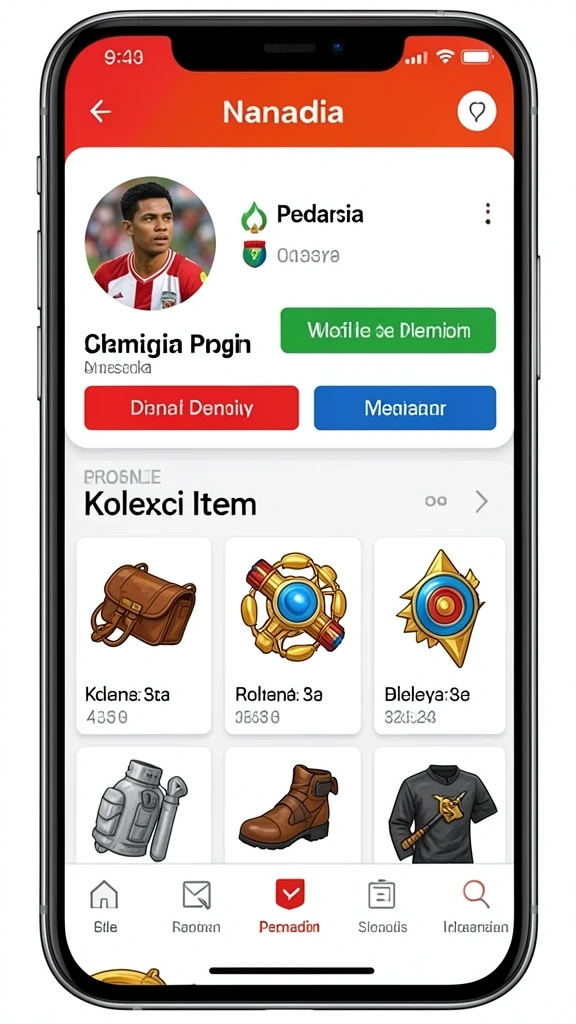Tap the red Dlenai Denoily button
This screenshot has width=576, height=1024.
tap(191, 408)
